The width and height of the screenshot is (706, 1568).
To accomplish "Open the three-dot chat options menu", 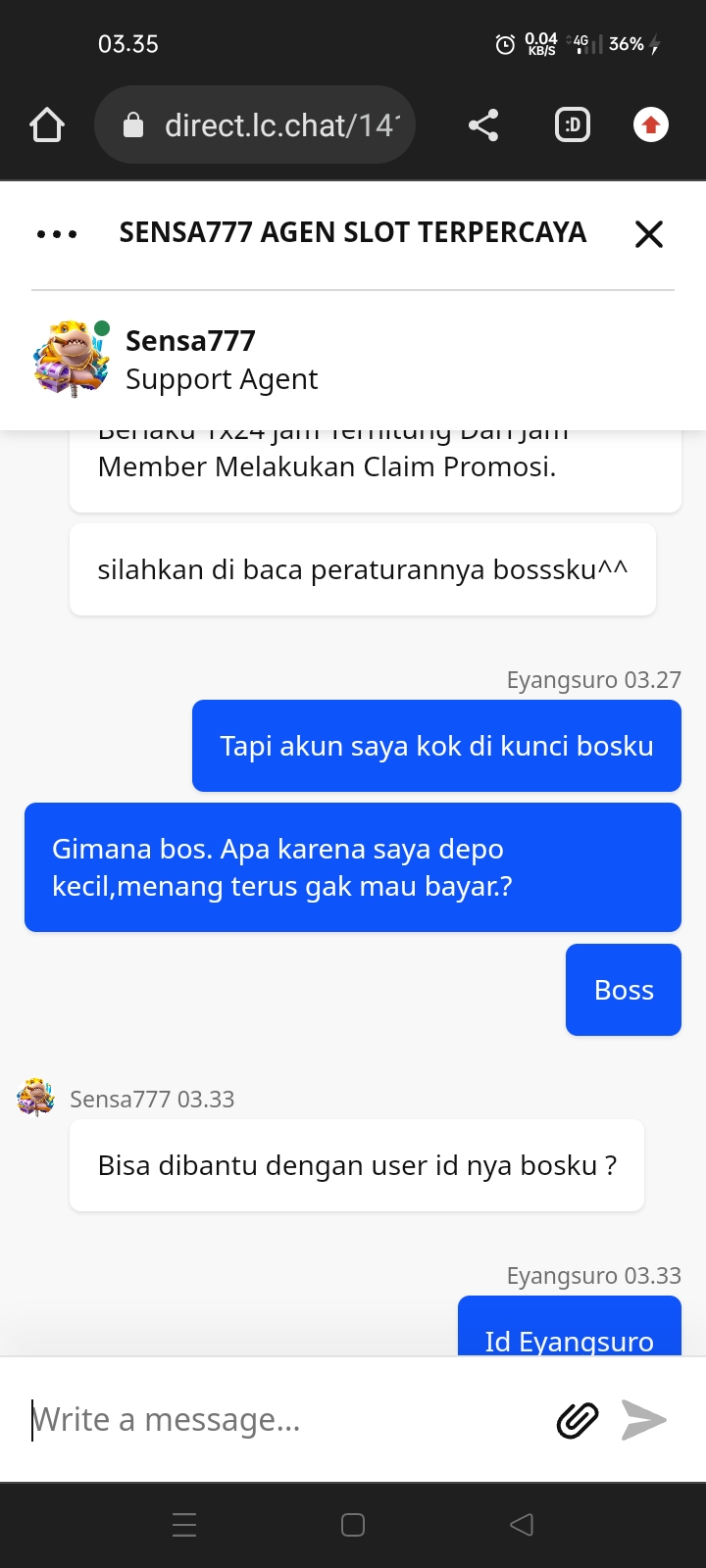I will pos(57,234).
